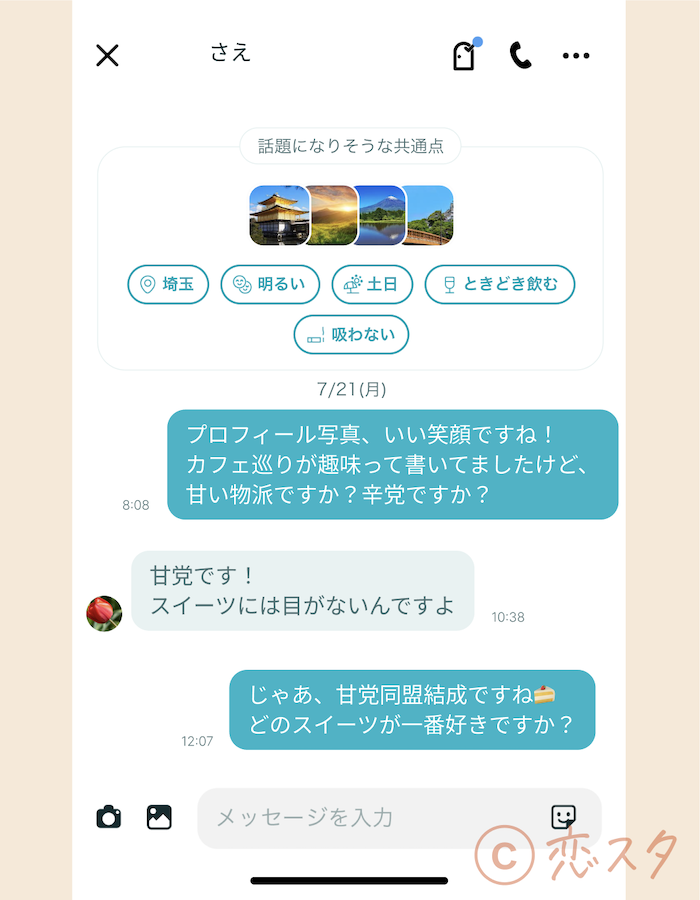Open the three-dot overflow menu

point(576,55)
